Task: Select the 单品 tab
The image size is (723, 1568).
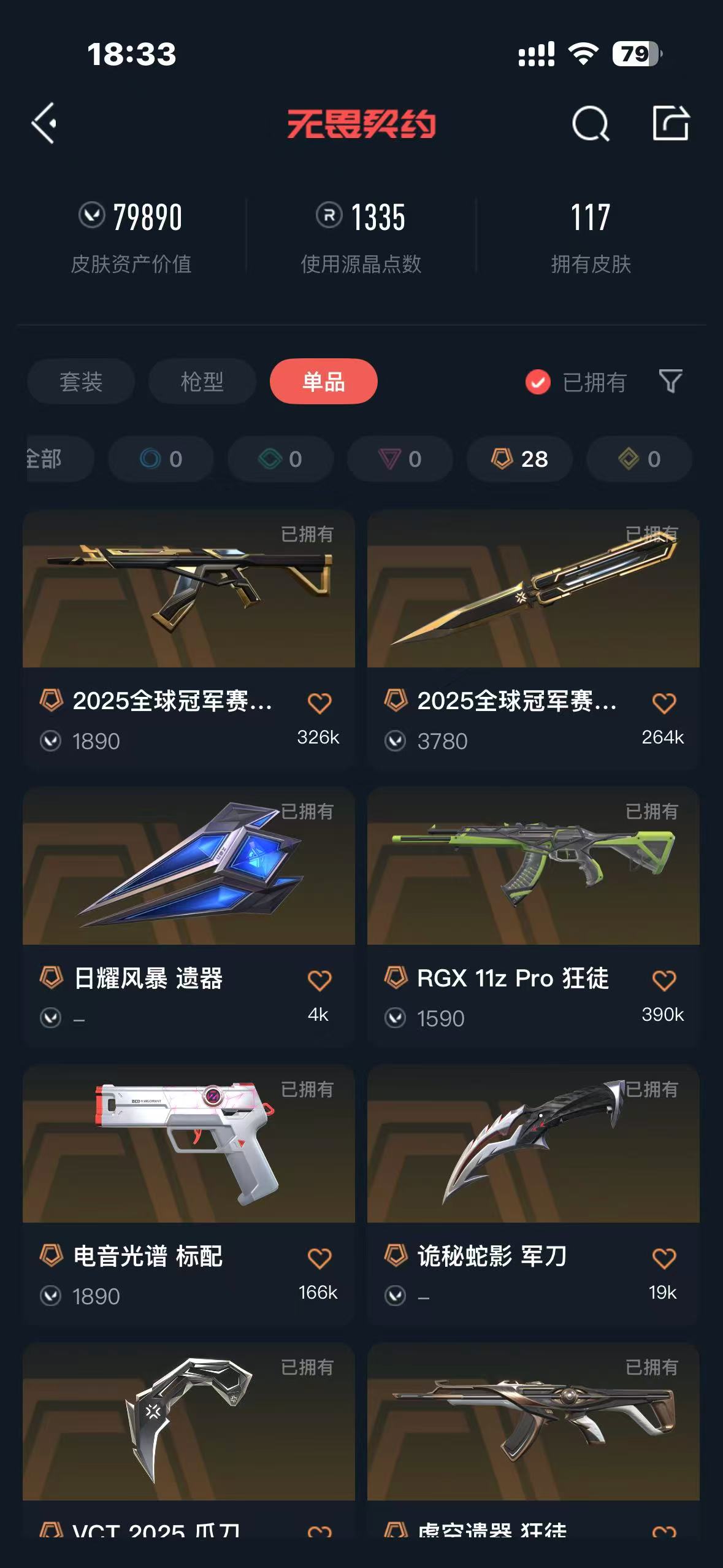Action: pyautogui.click(x=323, y=382)
